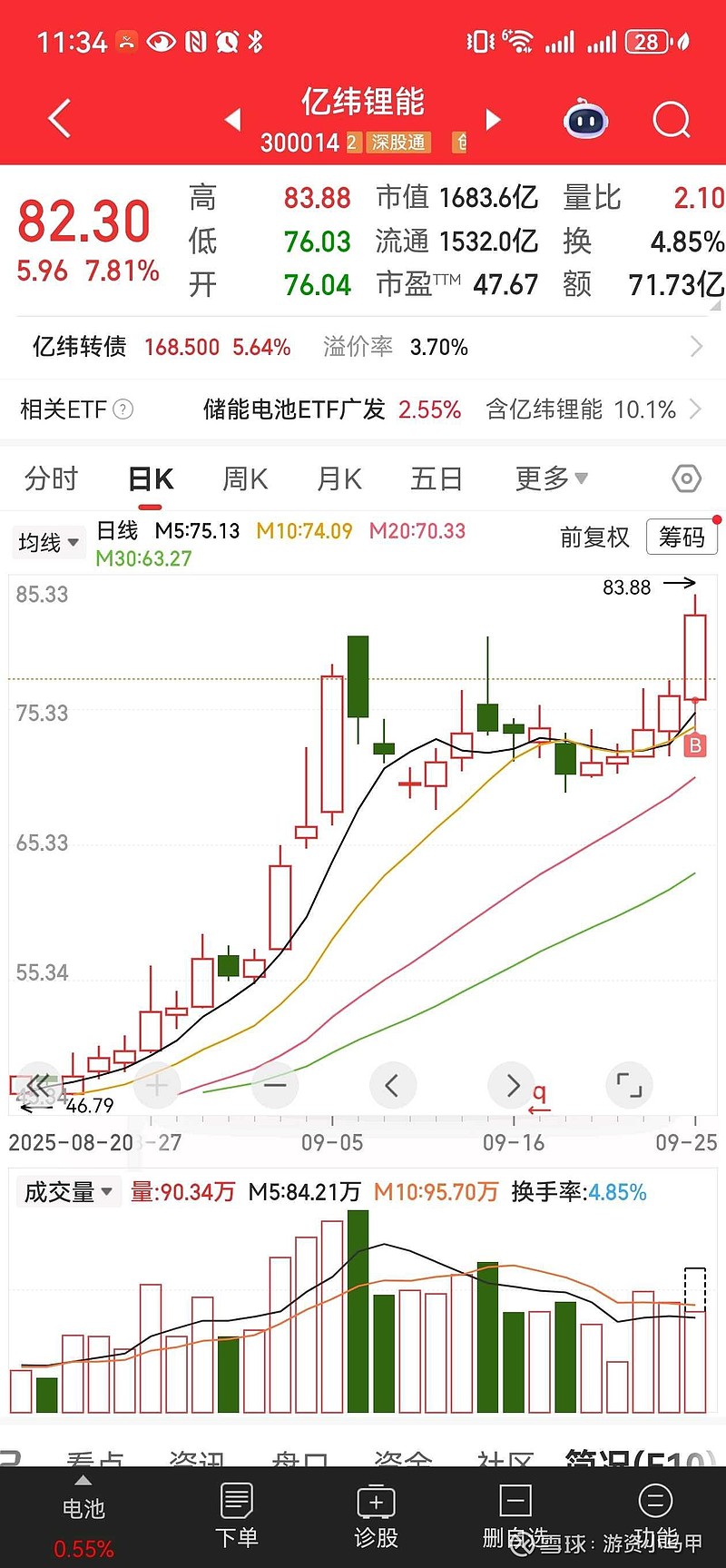
Task: Go back using the top-left arrow
Action: click(60, 119)
